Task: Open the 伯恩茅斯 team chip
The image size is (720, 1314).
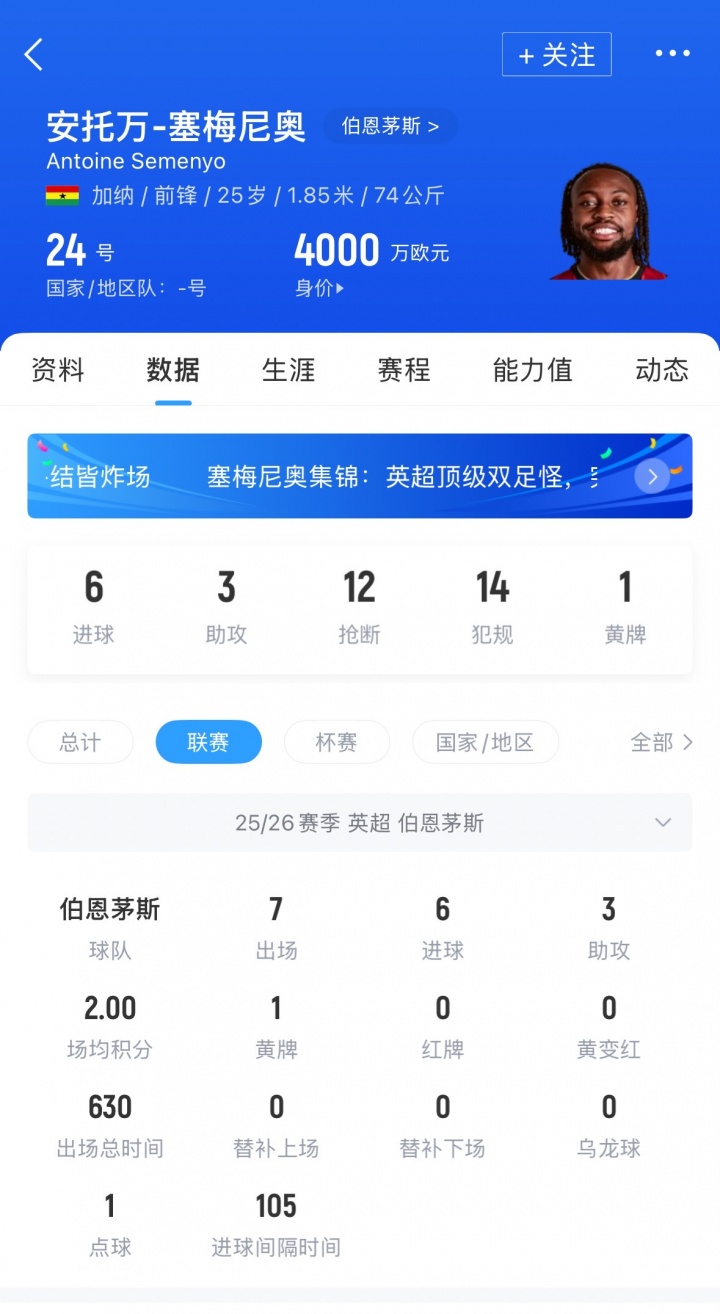Action: [390, 127]
